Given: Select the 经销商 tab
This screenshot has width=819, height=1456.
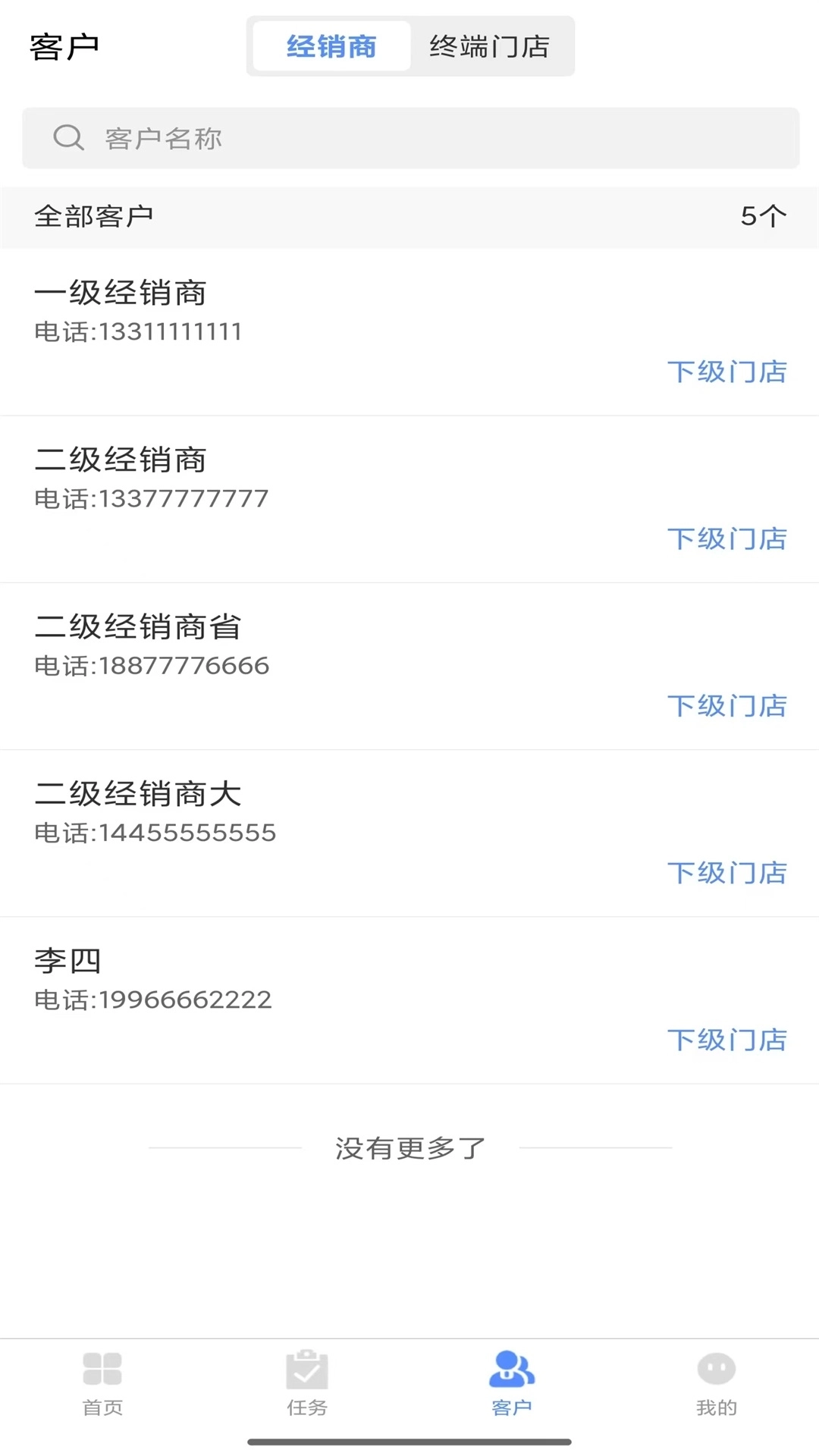Looking at the screenshot, I should pos(330,46).
